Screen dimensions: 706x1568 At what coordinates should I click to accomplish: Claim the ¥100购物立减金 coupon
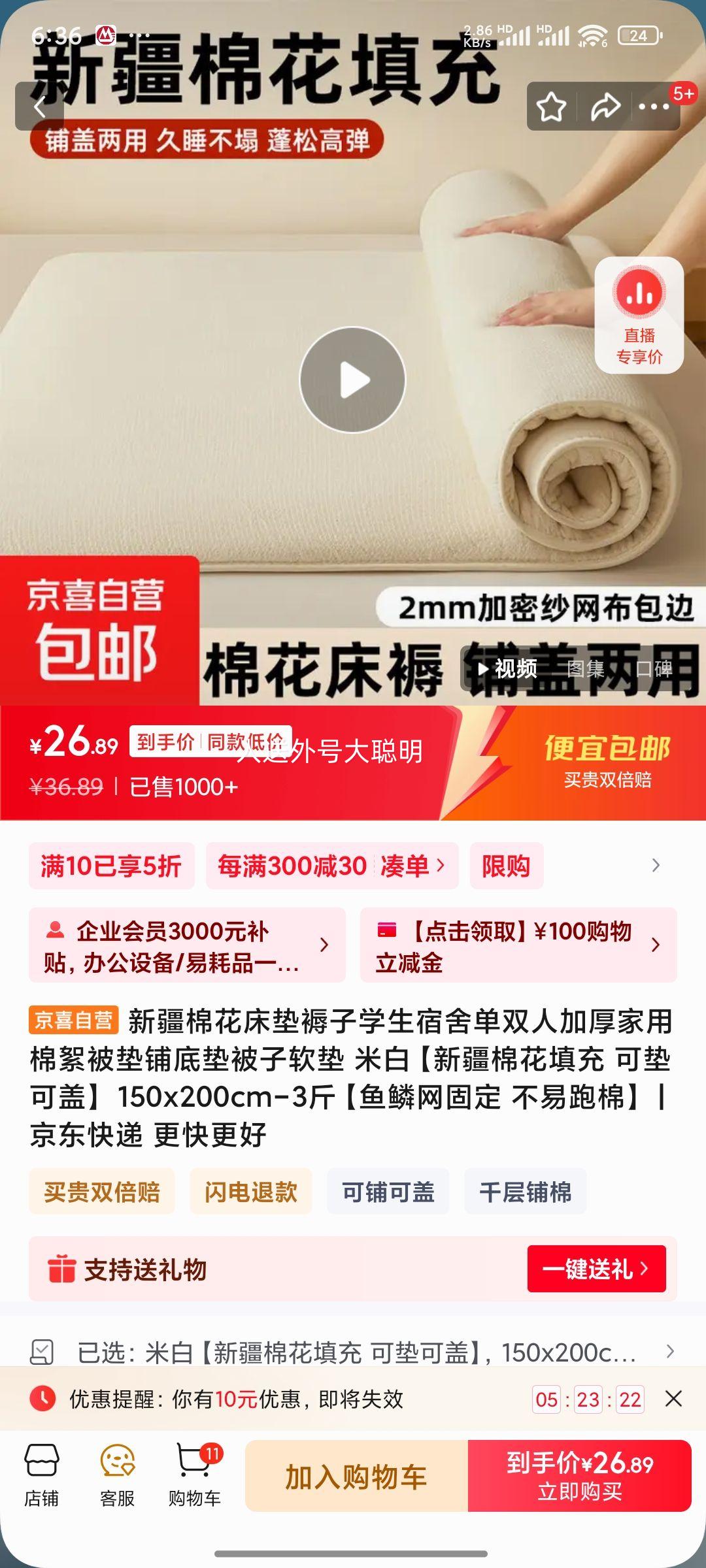(517, 945)
